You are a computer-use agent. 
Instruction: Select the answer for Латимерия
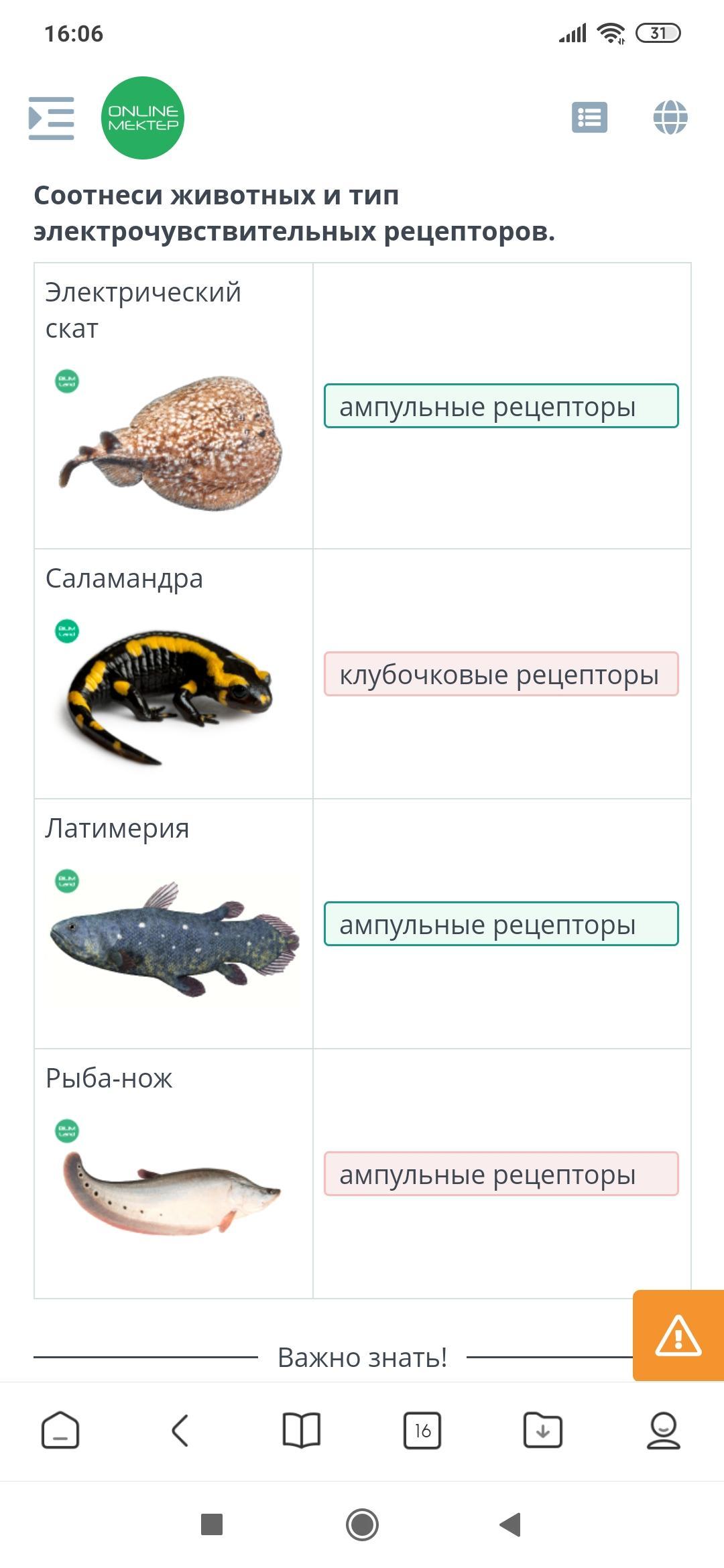tap(501, 924)
